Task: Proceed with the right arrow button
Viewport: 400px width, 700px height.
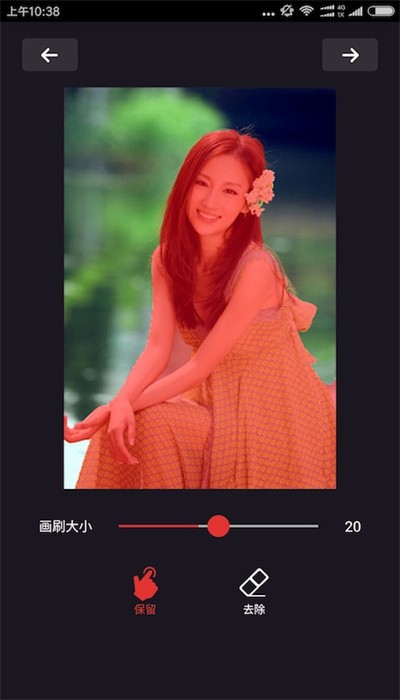Action: [x=350, y=55]
